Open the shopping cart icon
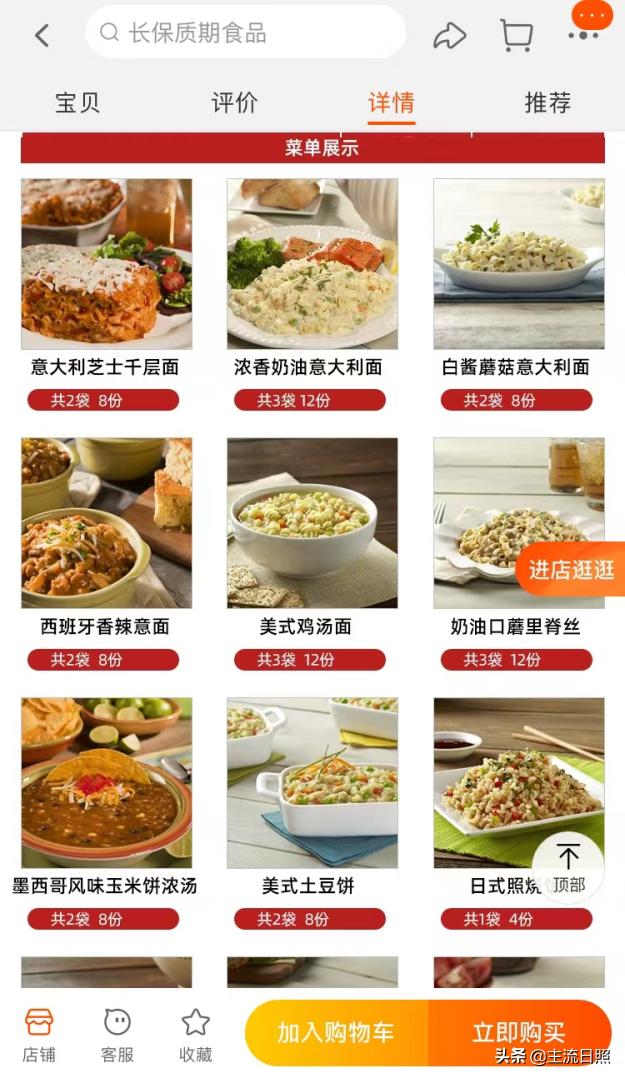 516,36
